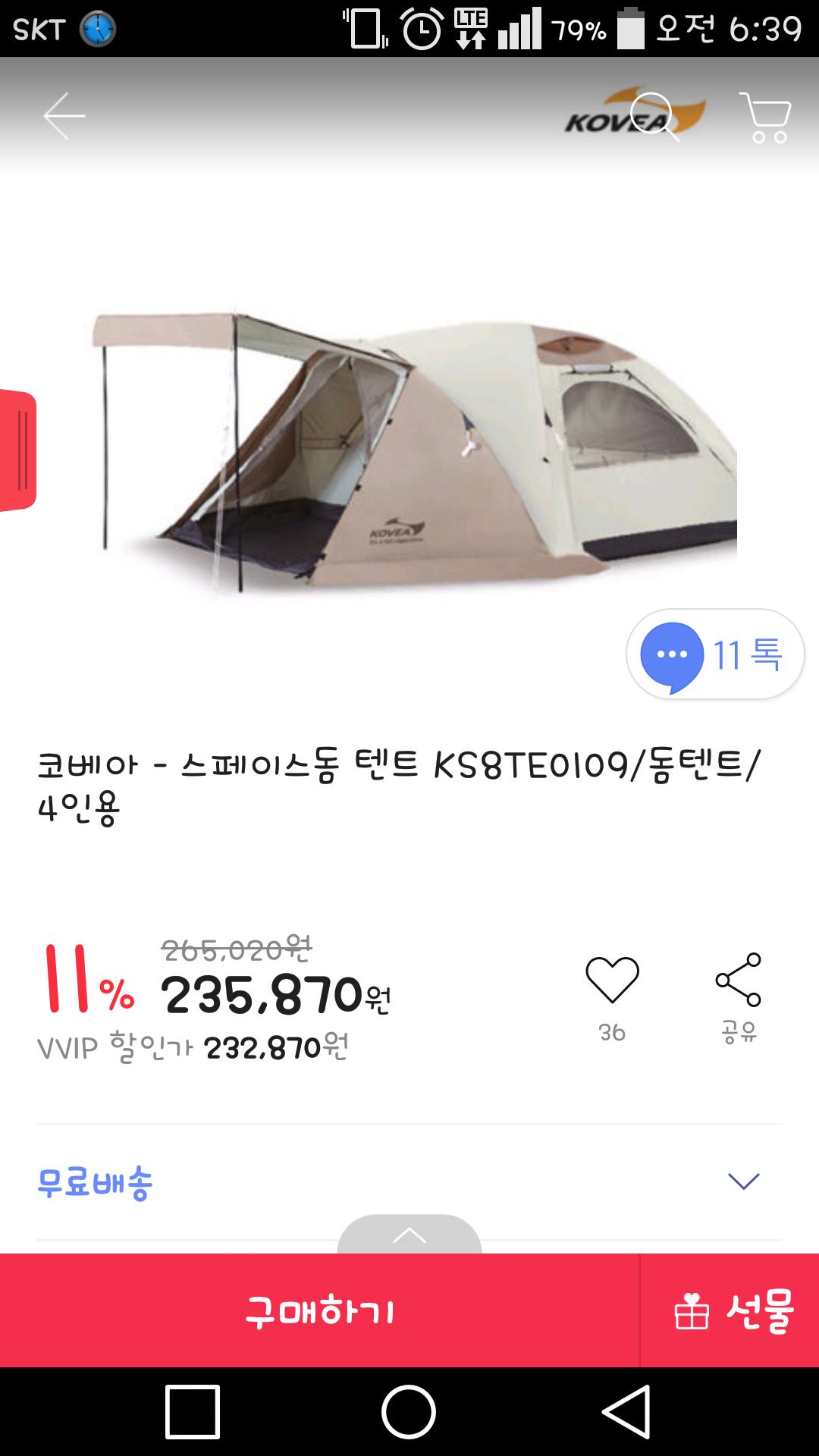Open the red side handle tab
Viewport: 819px width, 1456px height.
18,450
